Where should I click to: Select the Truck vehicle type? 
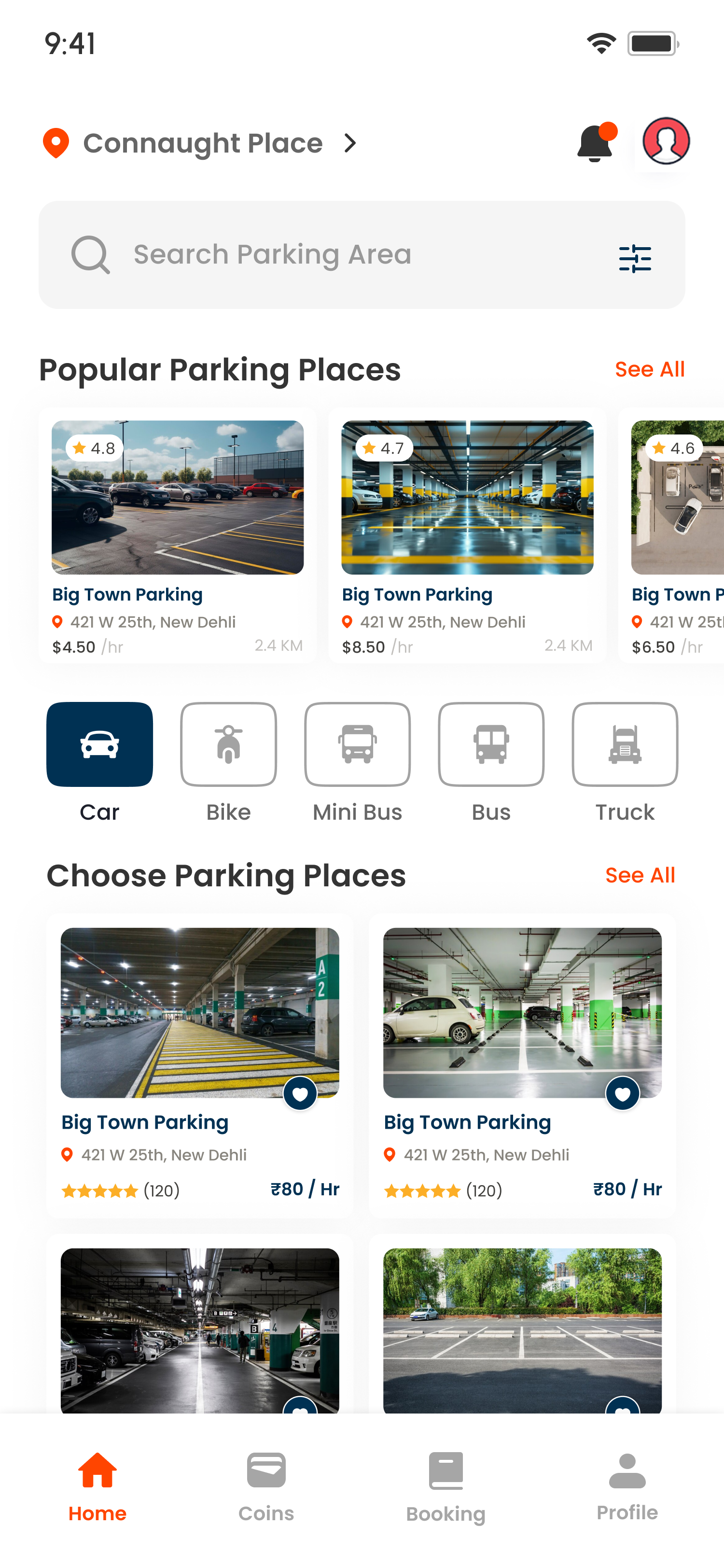coord(625,744)
